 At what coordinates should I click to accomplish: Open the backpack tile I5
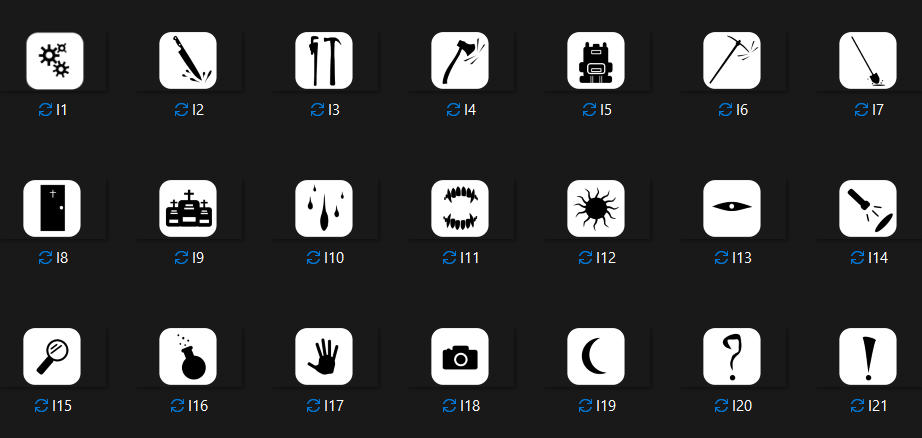pyautogui.click(x=596, y=61)
